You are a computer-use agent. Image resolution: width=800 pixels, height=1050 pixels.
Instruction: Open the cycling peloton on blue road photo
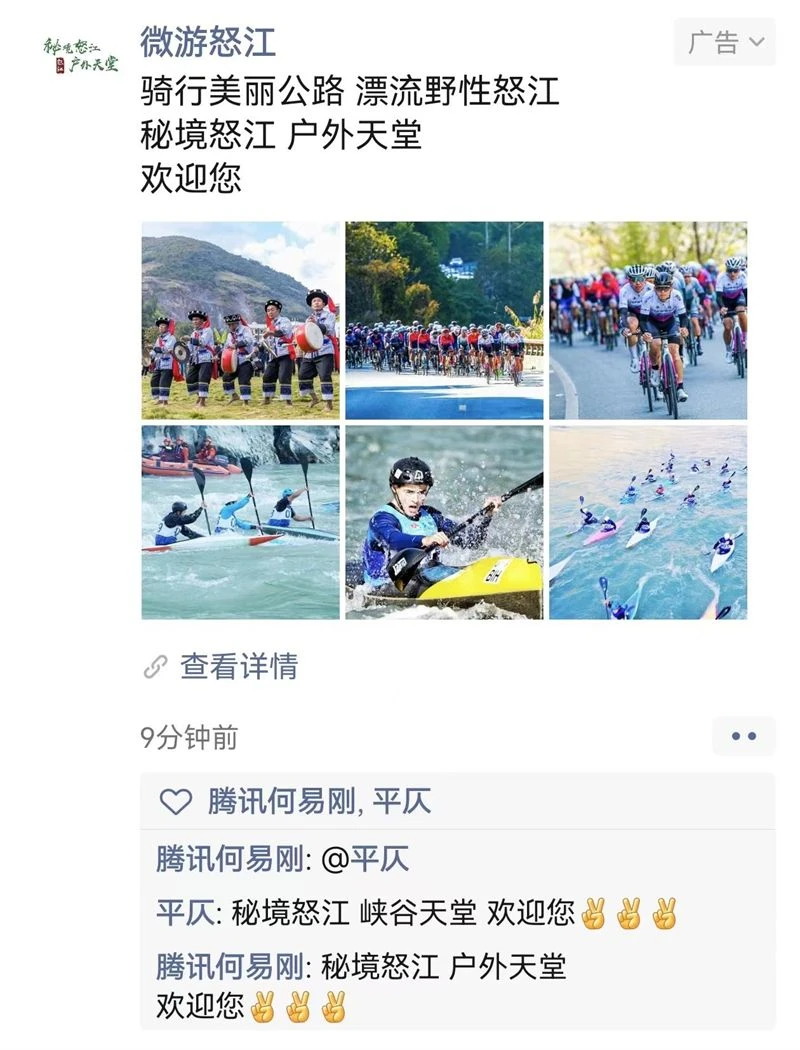click(444, 320)
